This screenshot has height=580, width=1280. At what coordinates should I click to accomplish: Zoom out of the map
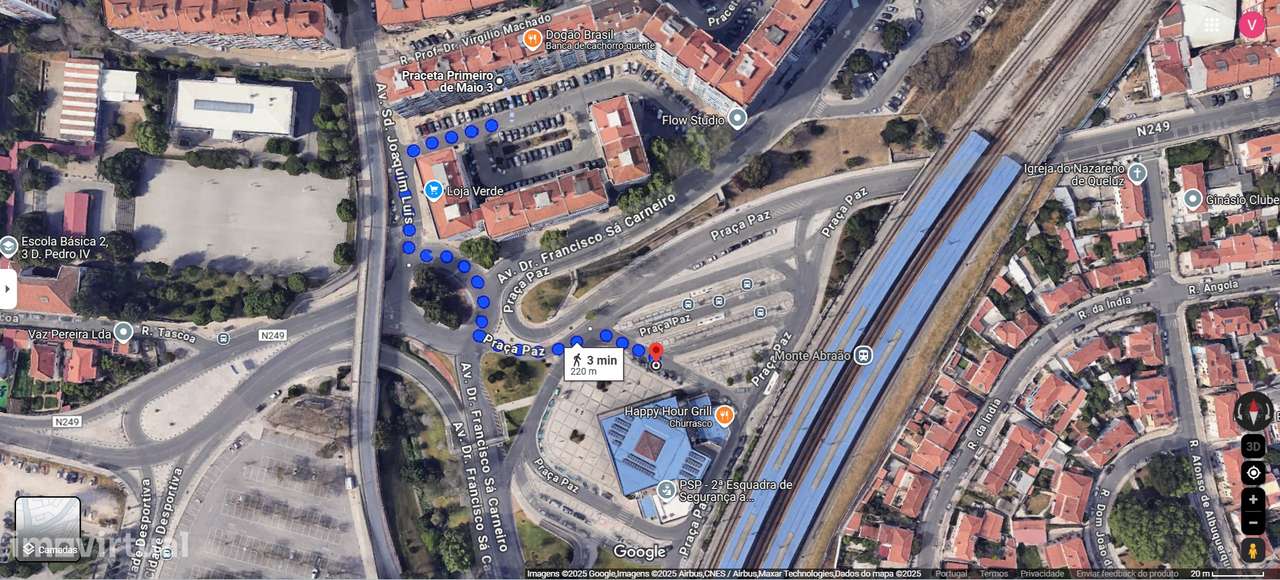(1253, 522)
